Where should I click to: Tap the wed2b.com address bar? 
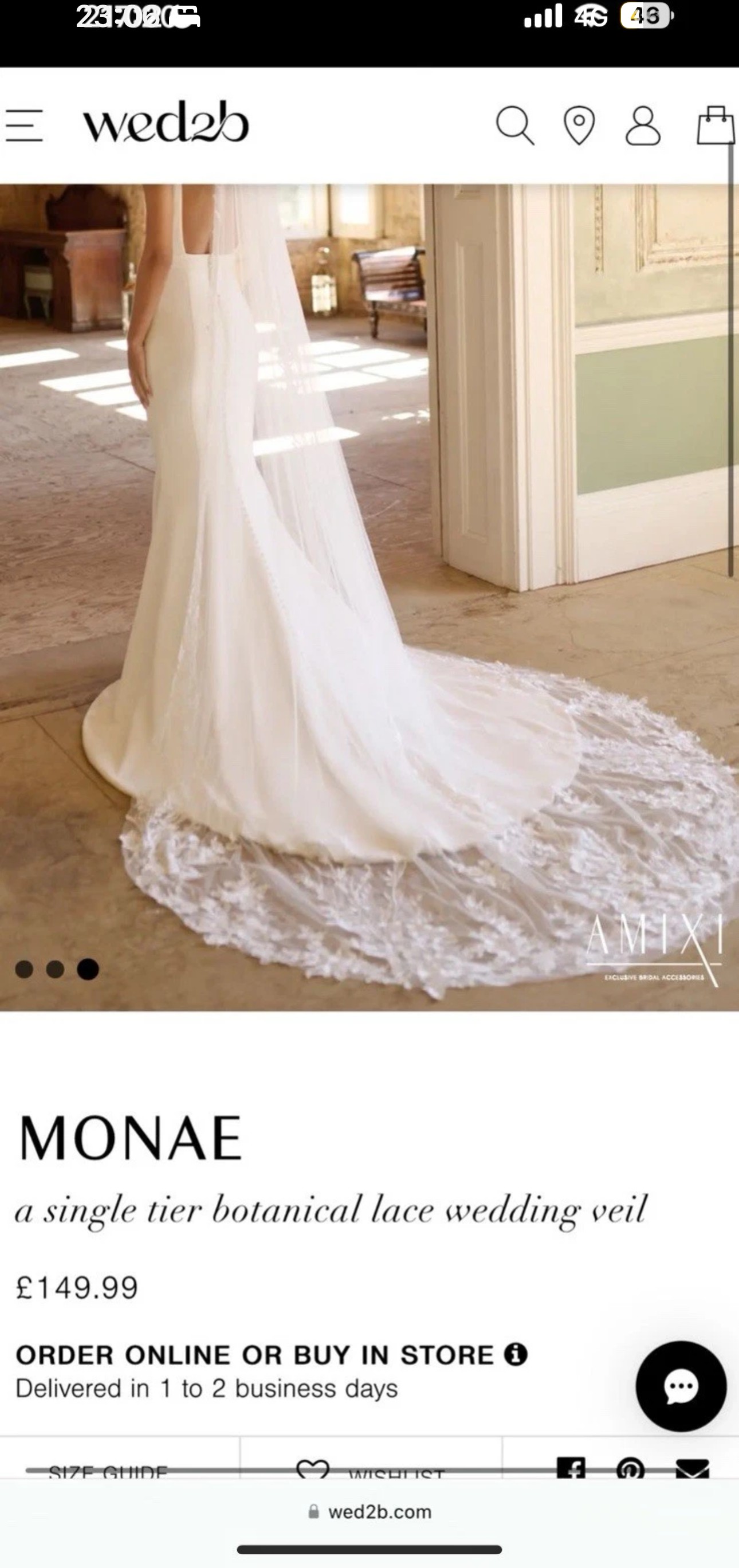[370, 1511]
